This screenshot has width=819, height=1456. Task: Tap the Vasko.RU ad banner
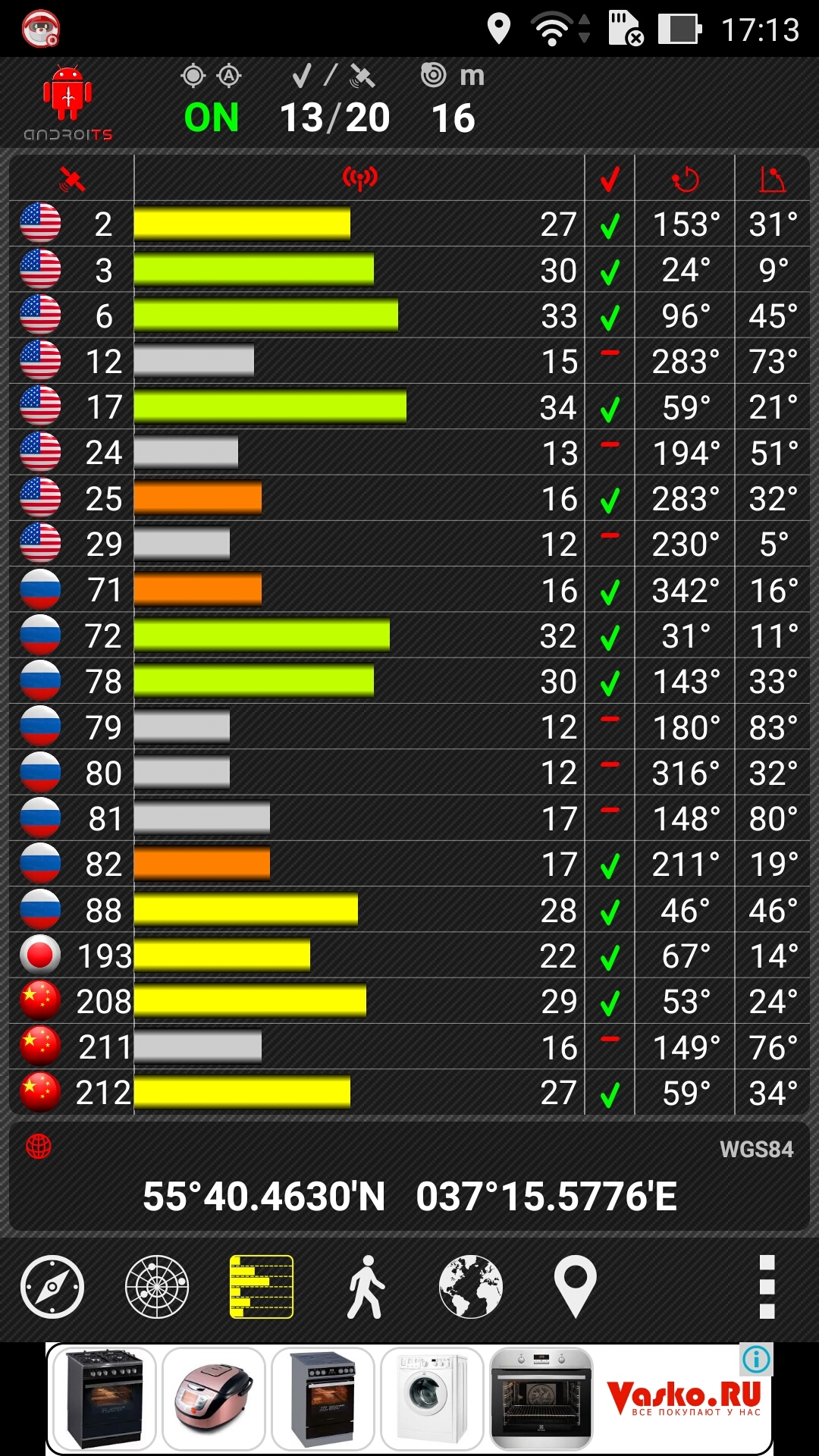coord(409,1399)
